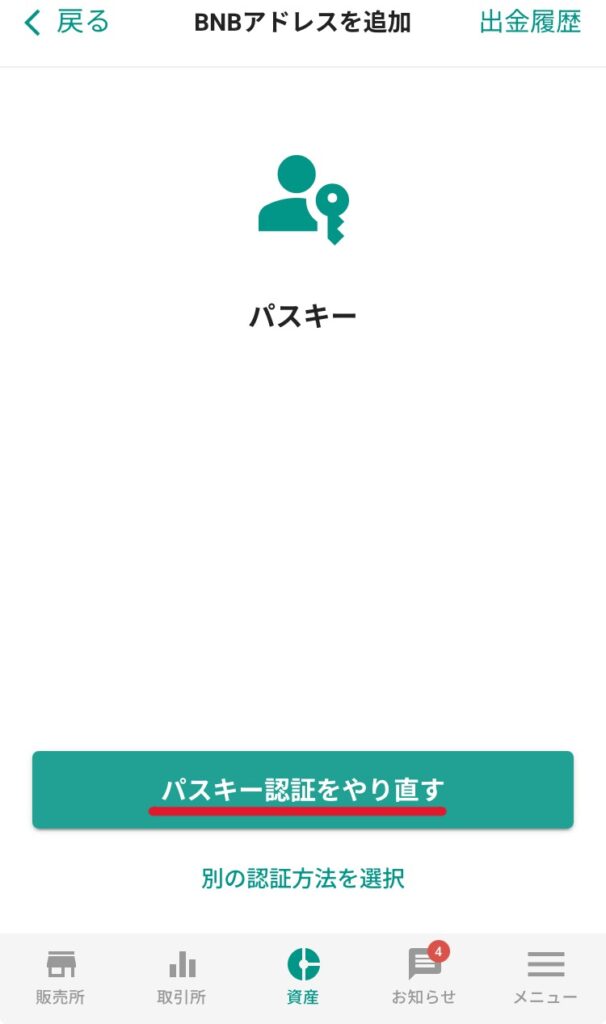
Task: Open the 資産 tab
Action: coord(303,977)
